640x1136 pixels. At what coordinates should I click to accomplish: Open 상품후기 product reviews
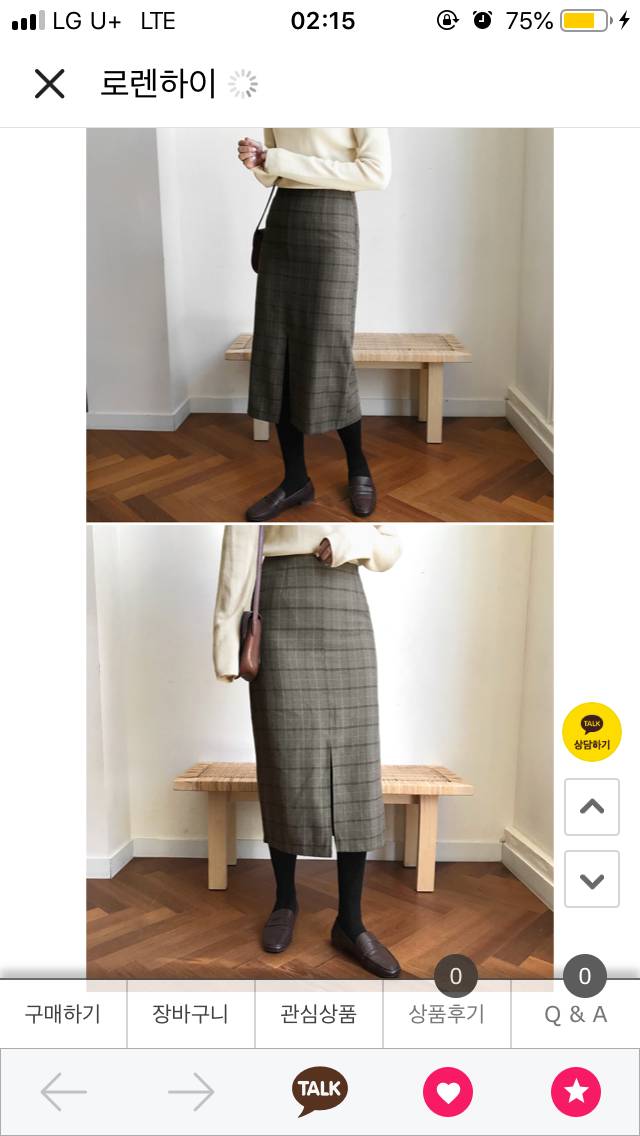(x=446, y=1014)
